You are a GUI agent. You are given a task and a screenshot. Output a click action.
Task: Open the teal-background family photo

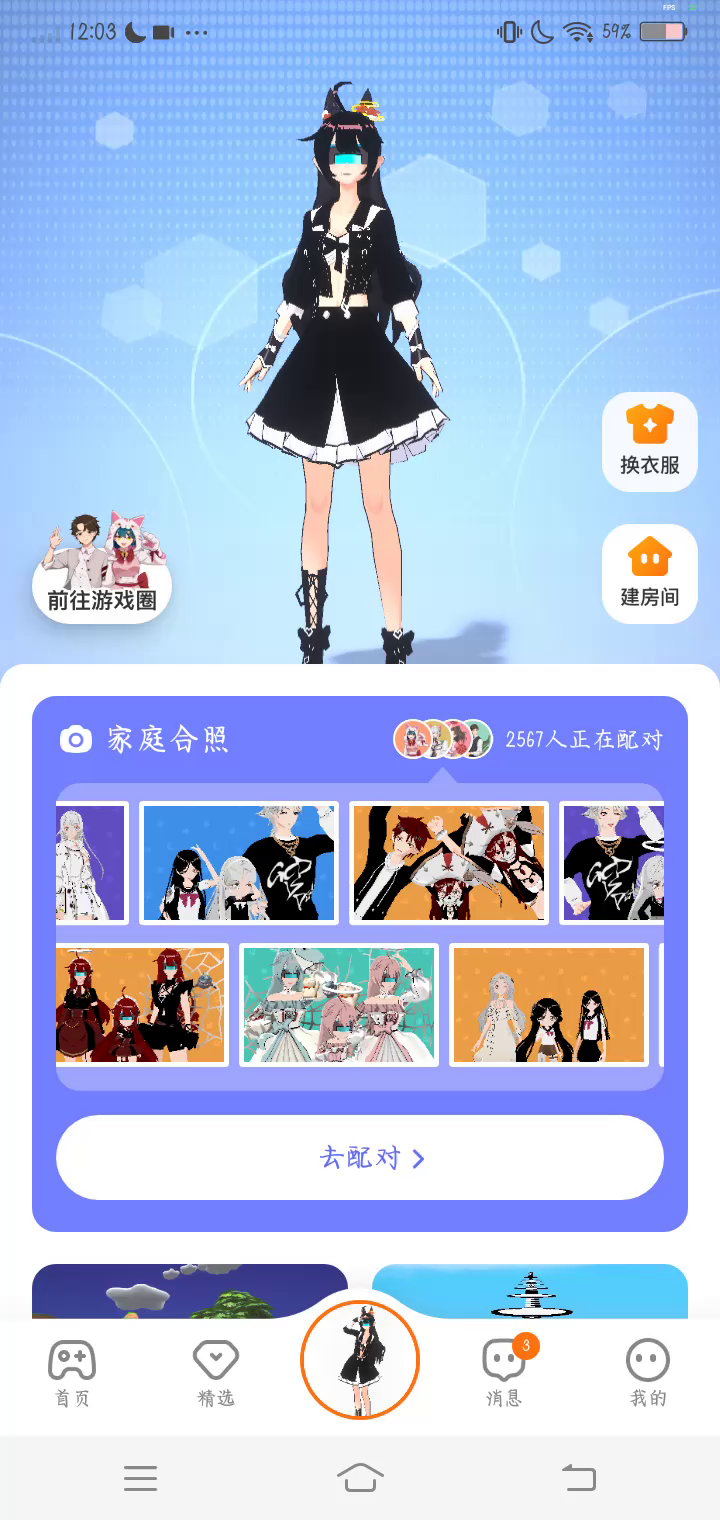339,1005
